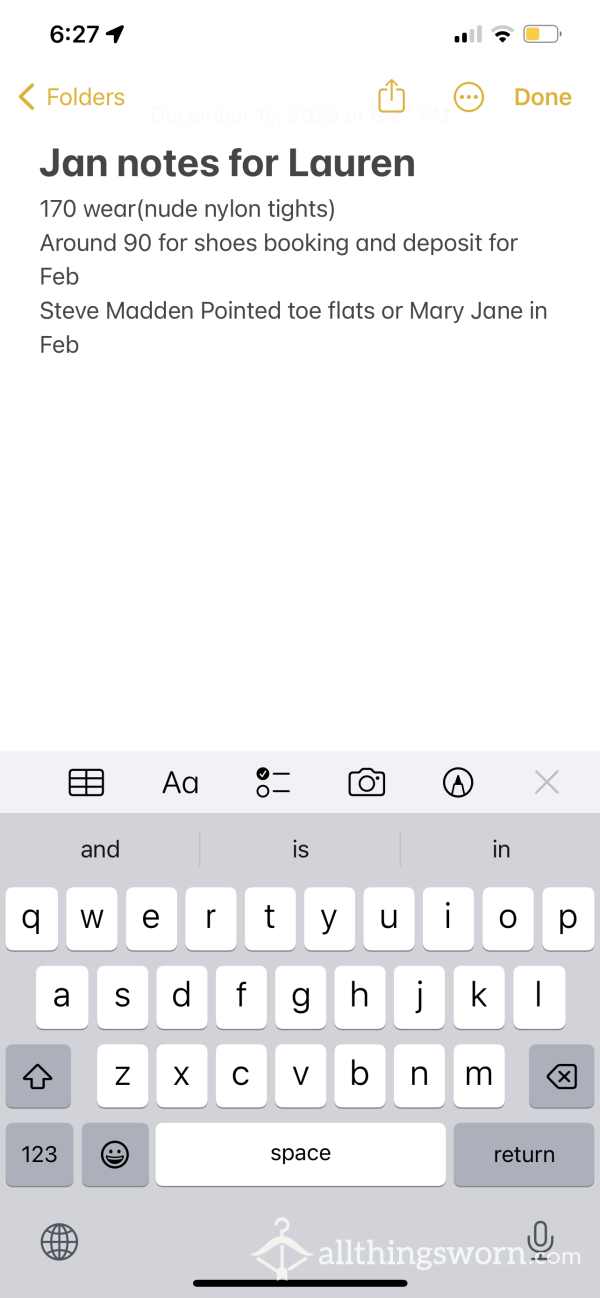This screenshot has height=1298, width=600.
Task: Switch keyboard language with the globe
Action: pos(59,1242)
